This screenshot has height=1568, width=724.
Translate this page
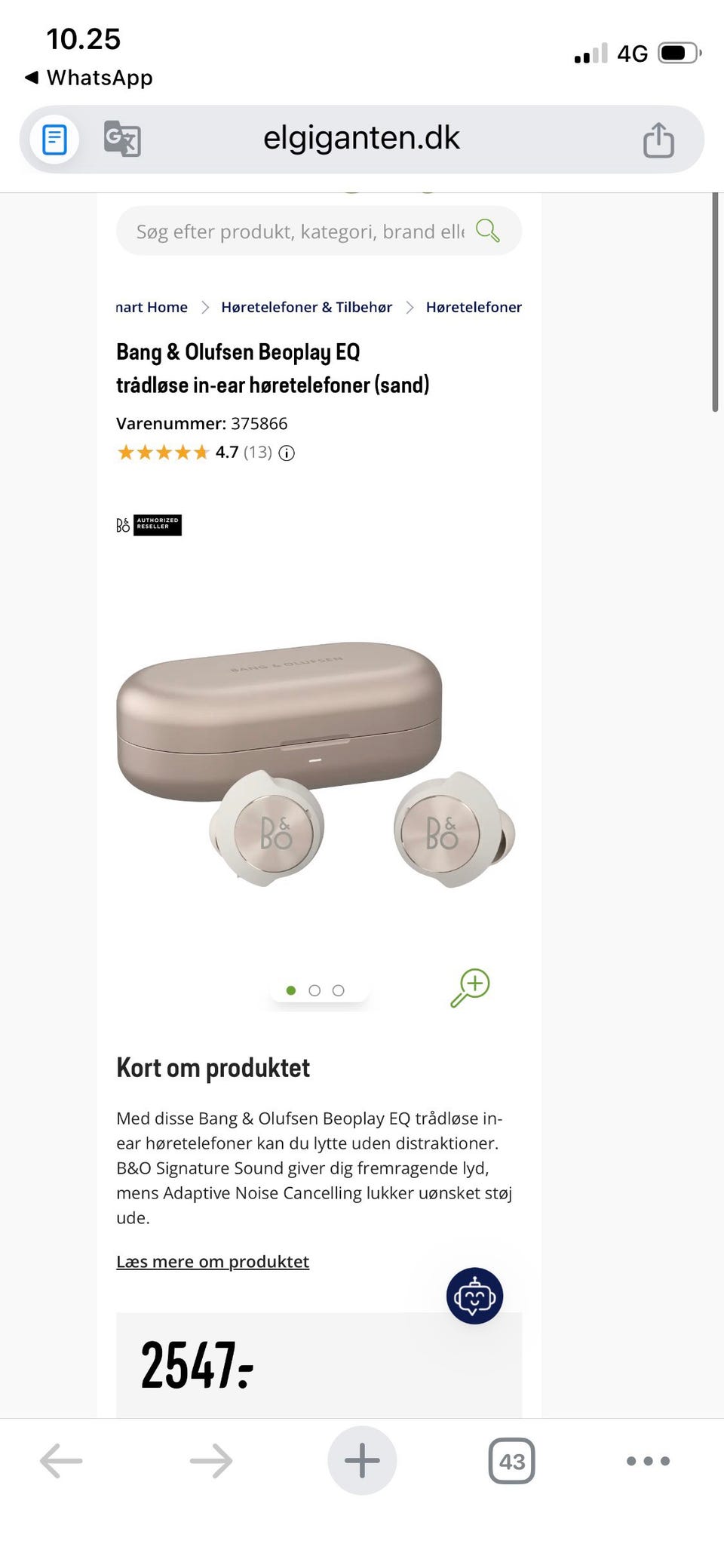[x=122, y=140]
